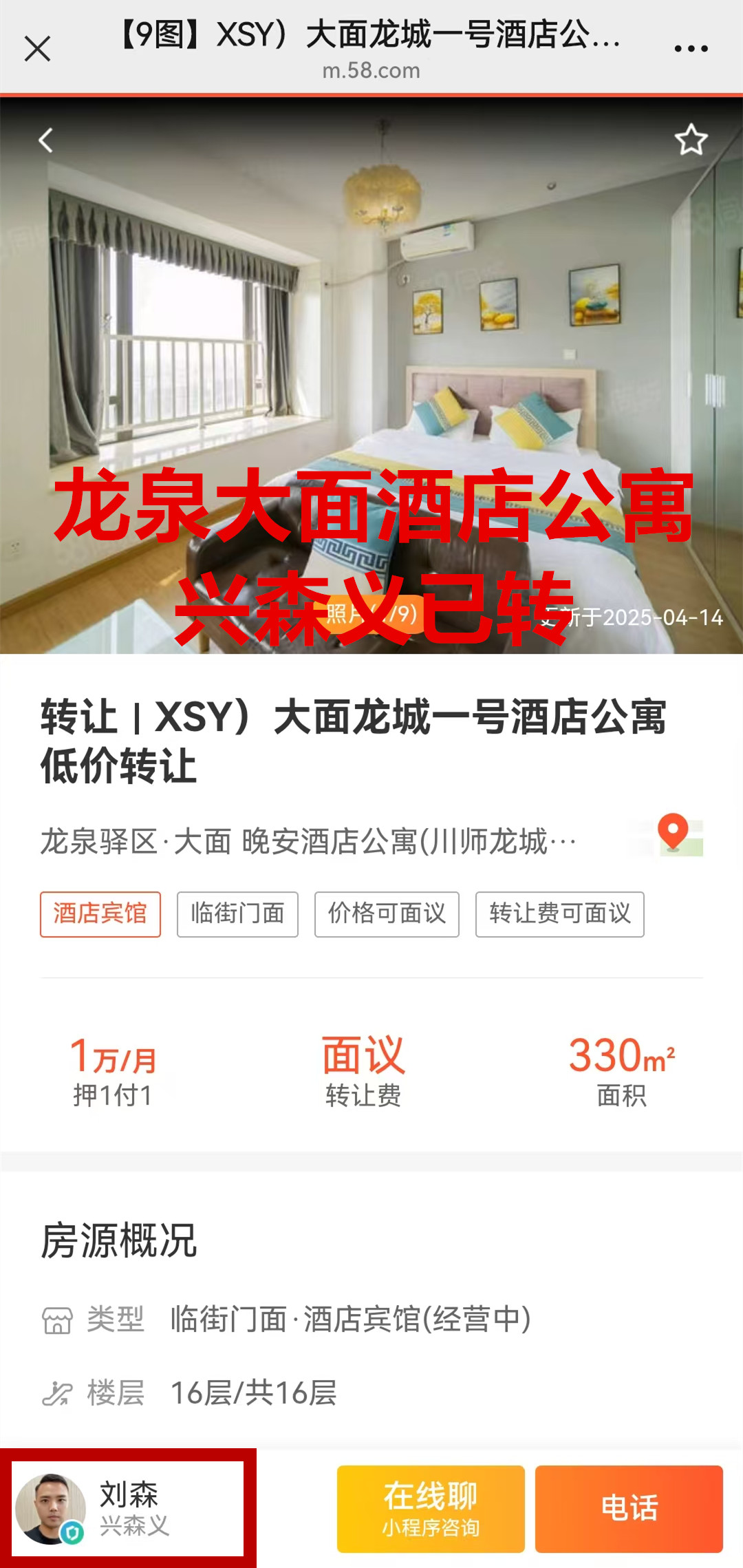Image resolution: width=743 pixels, height=1568 pixels.
Task: Call the agent via 电话 button
Action: click(629, 1509)
